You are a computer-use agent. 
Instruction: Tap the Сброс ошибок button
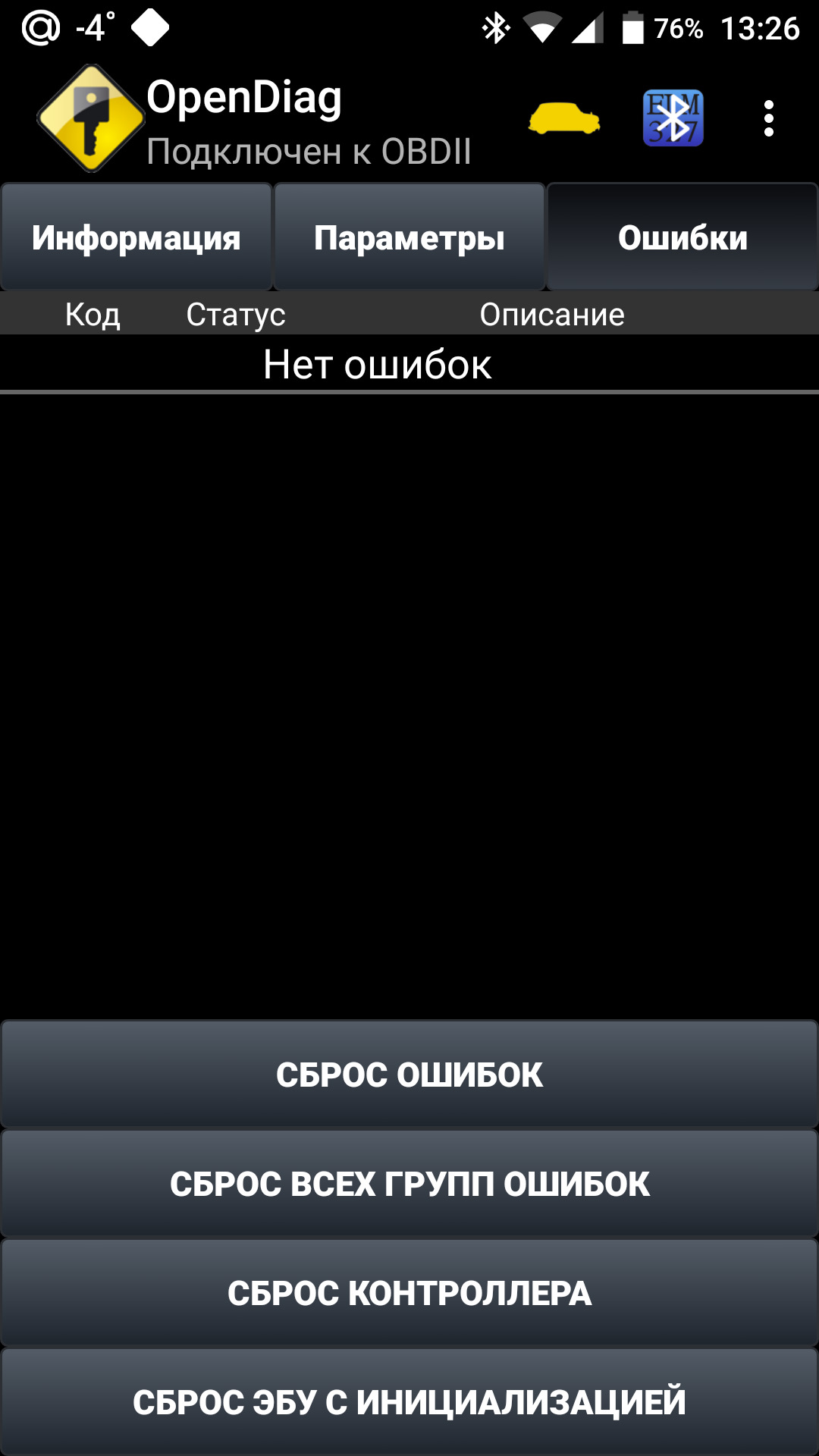coord(409,1074)
